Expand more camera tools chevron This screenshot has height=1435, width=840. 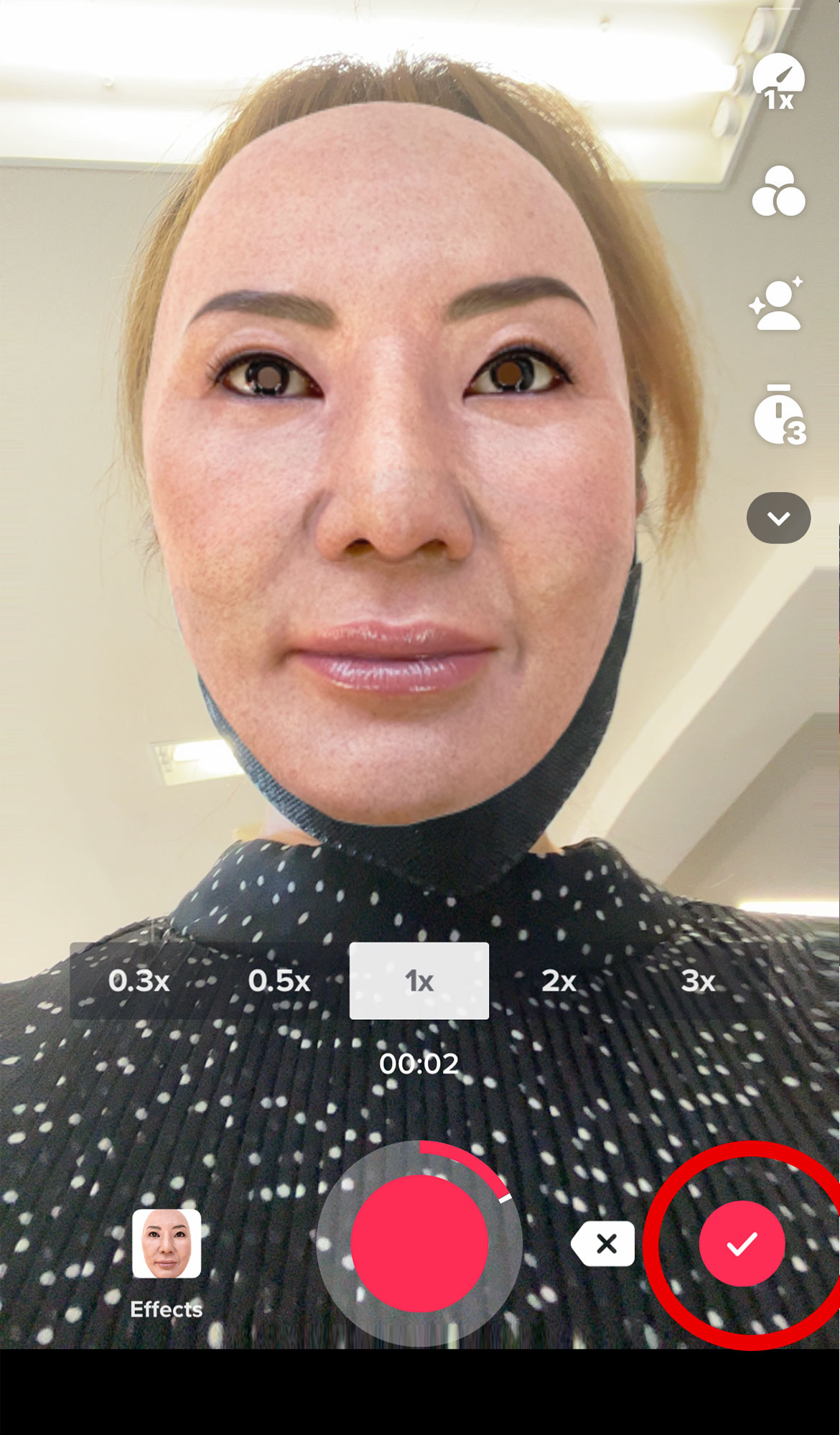[778, 518]
